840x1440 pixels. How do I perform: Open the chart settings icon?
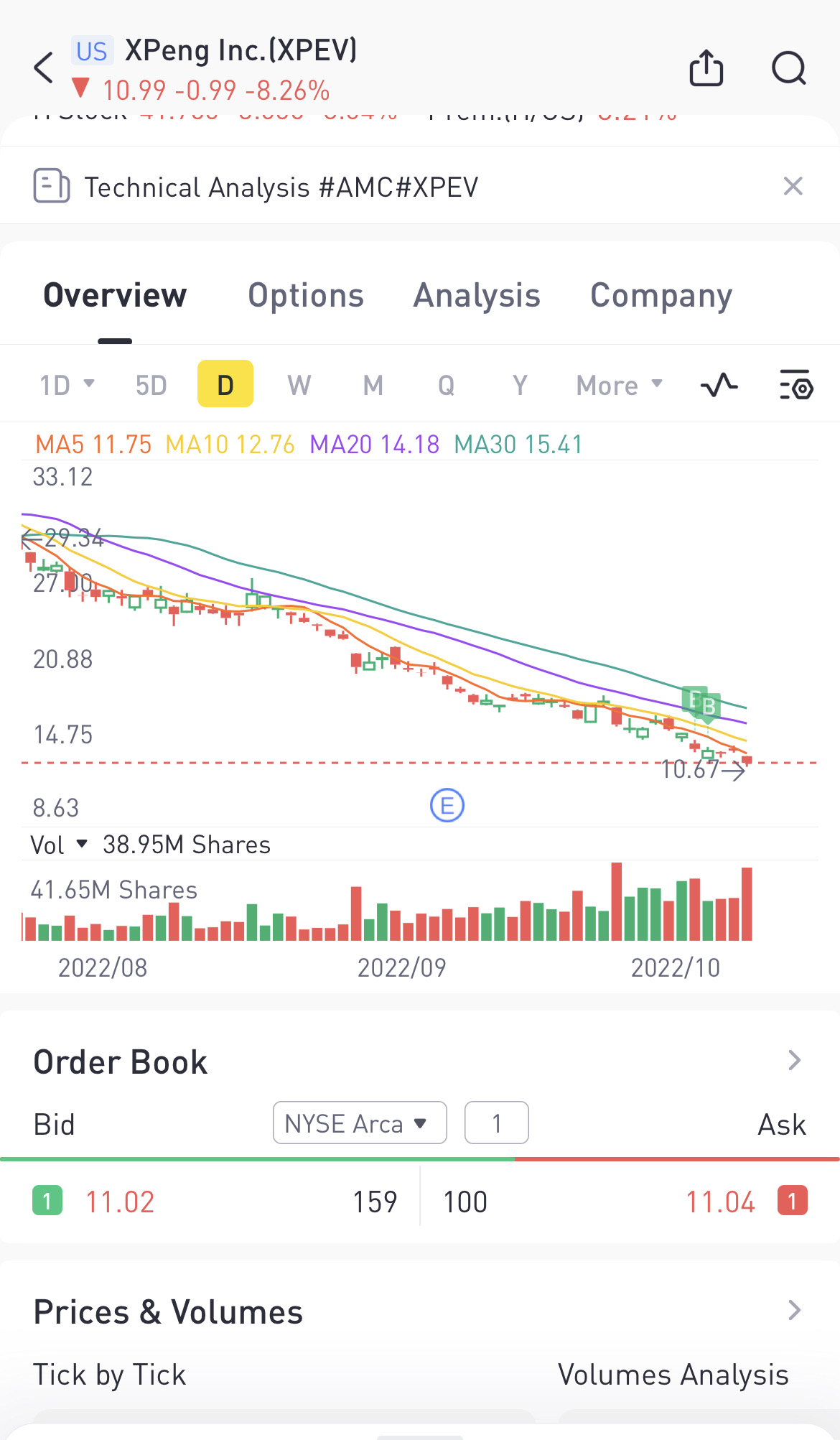click(x=796, y=385)
